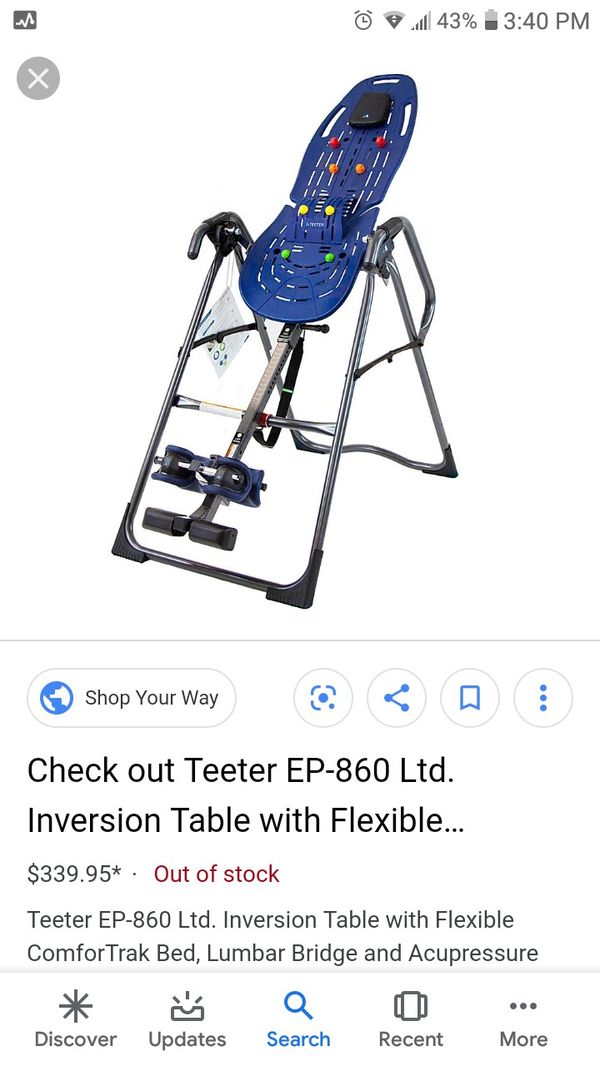Open the three-dot overflow menu

(x=543, y=698)
